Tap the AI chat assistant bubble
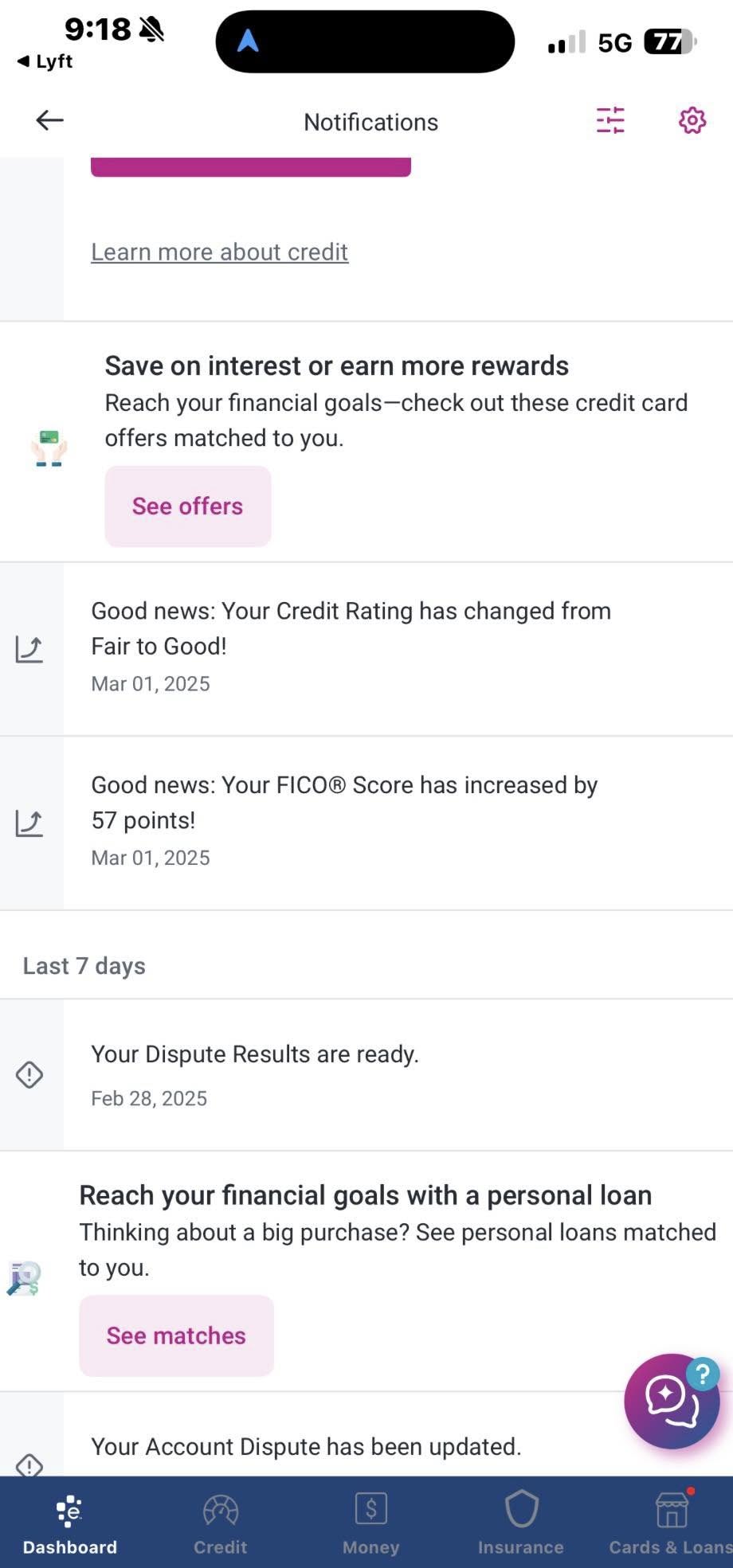733x1568 pixels. point(670,1402)
